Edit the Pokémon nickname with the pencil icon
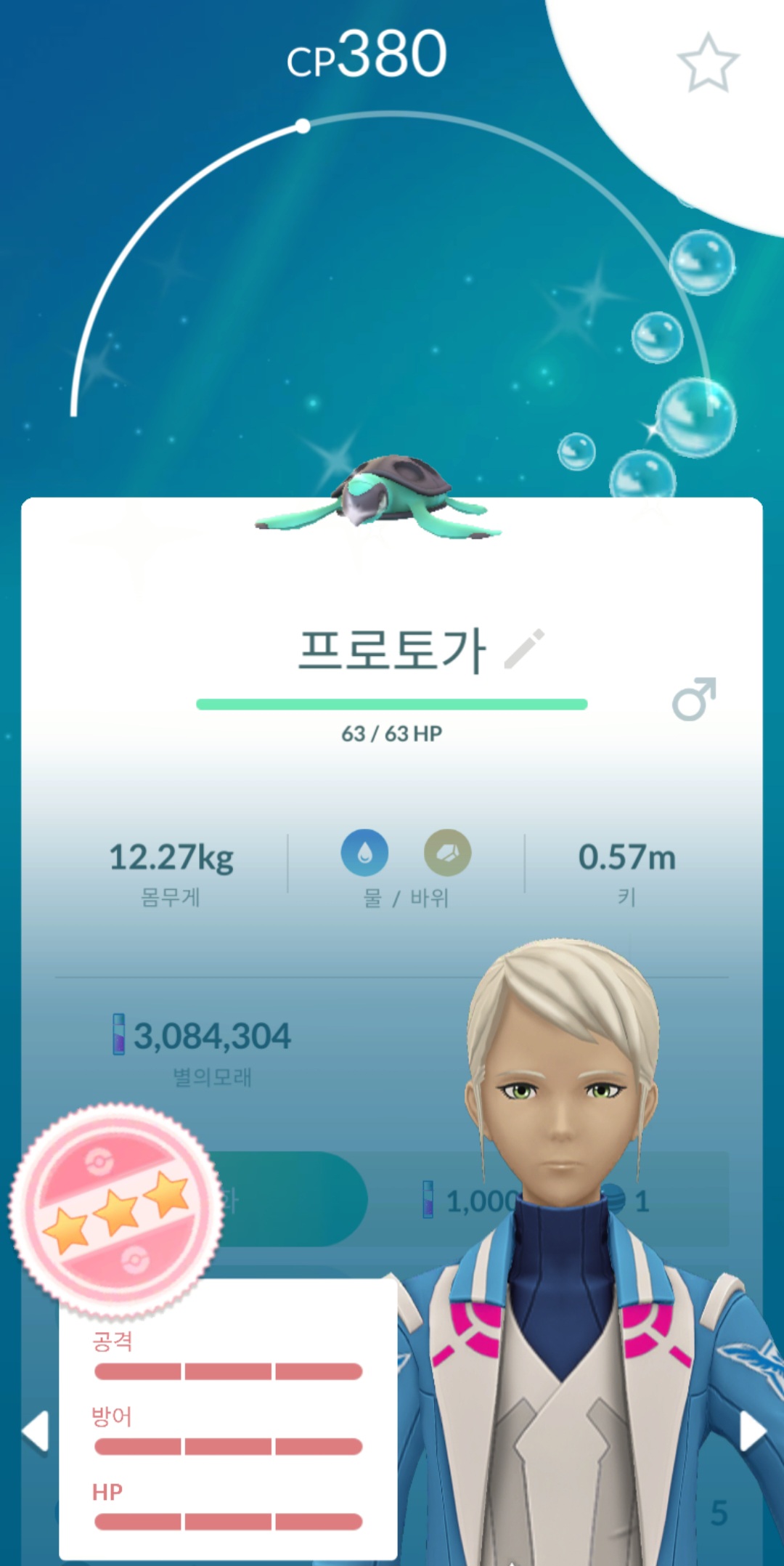Screen dimensions: 784x1566 click(524, 649)
